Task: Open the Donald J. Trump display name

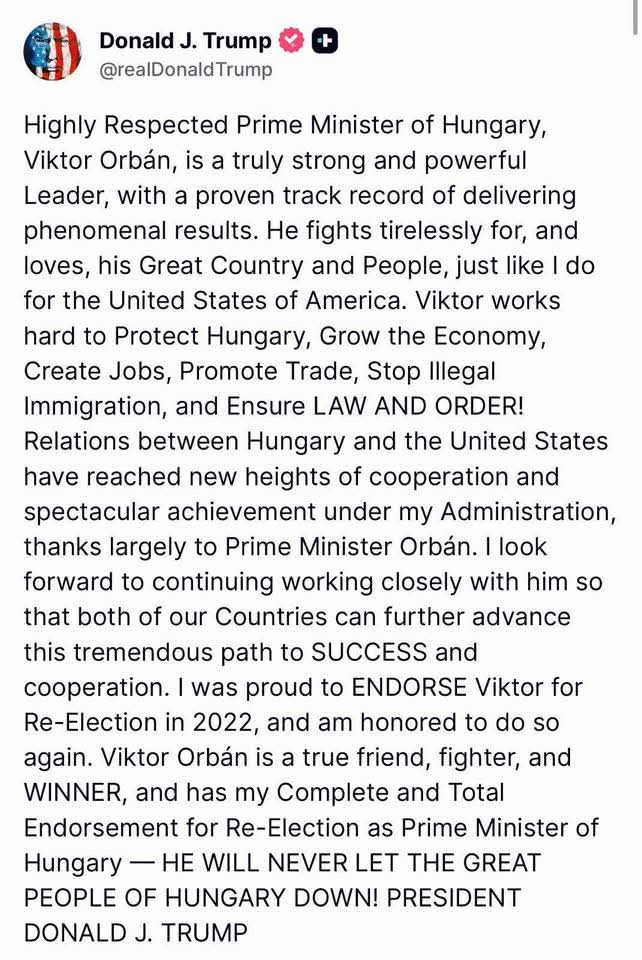Action: [185, 41]
